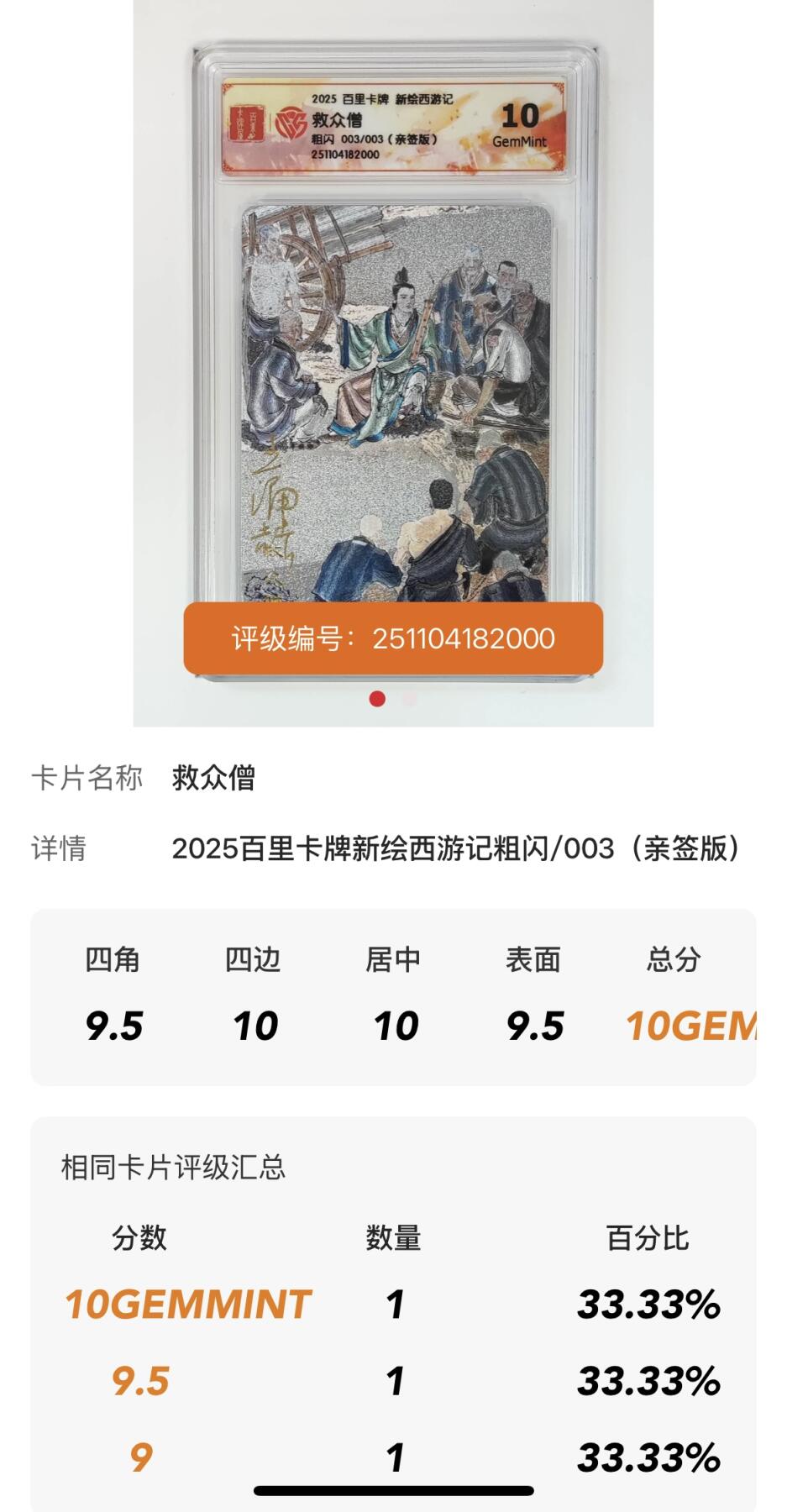Tap the 数量 column heading
The width and height of the screenshot is (787, 1512).
click(395, 1237)
